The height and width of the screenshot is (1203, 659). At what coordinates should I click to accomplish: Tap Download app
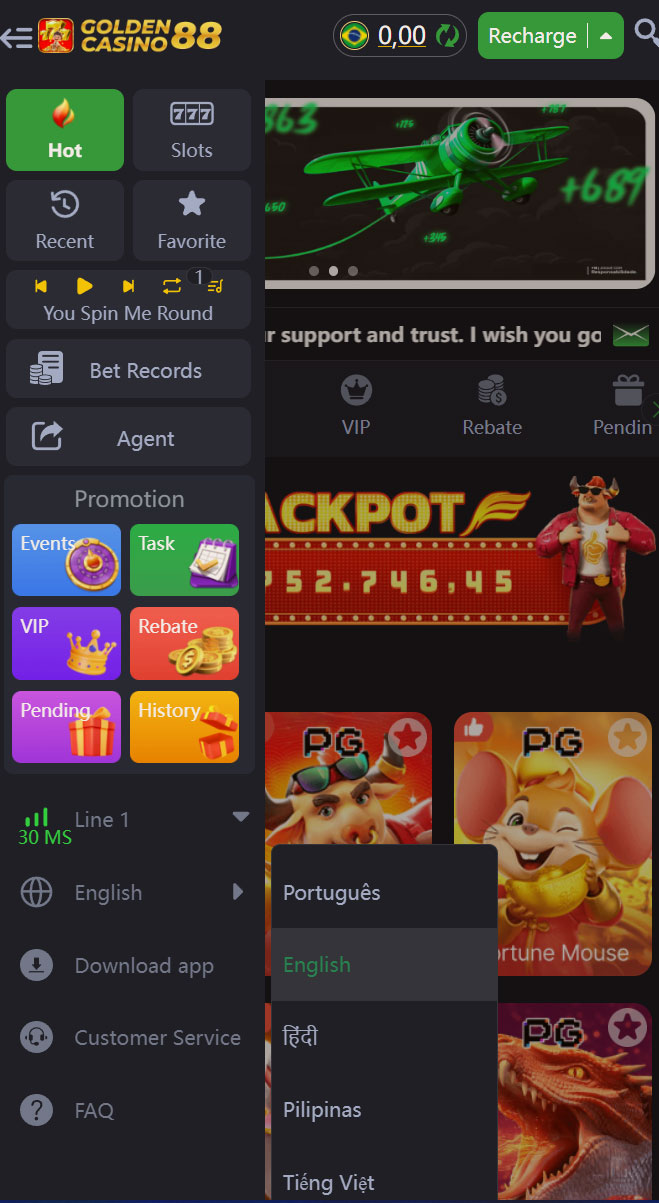click(x=144, y=965)
